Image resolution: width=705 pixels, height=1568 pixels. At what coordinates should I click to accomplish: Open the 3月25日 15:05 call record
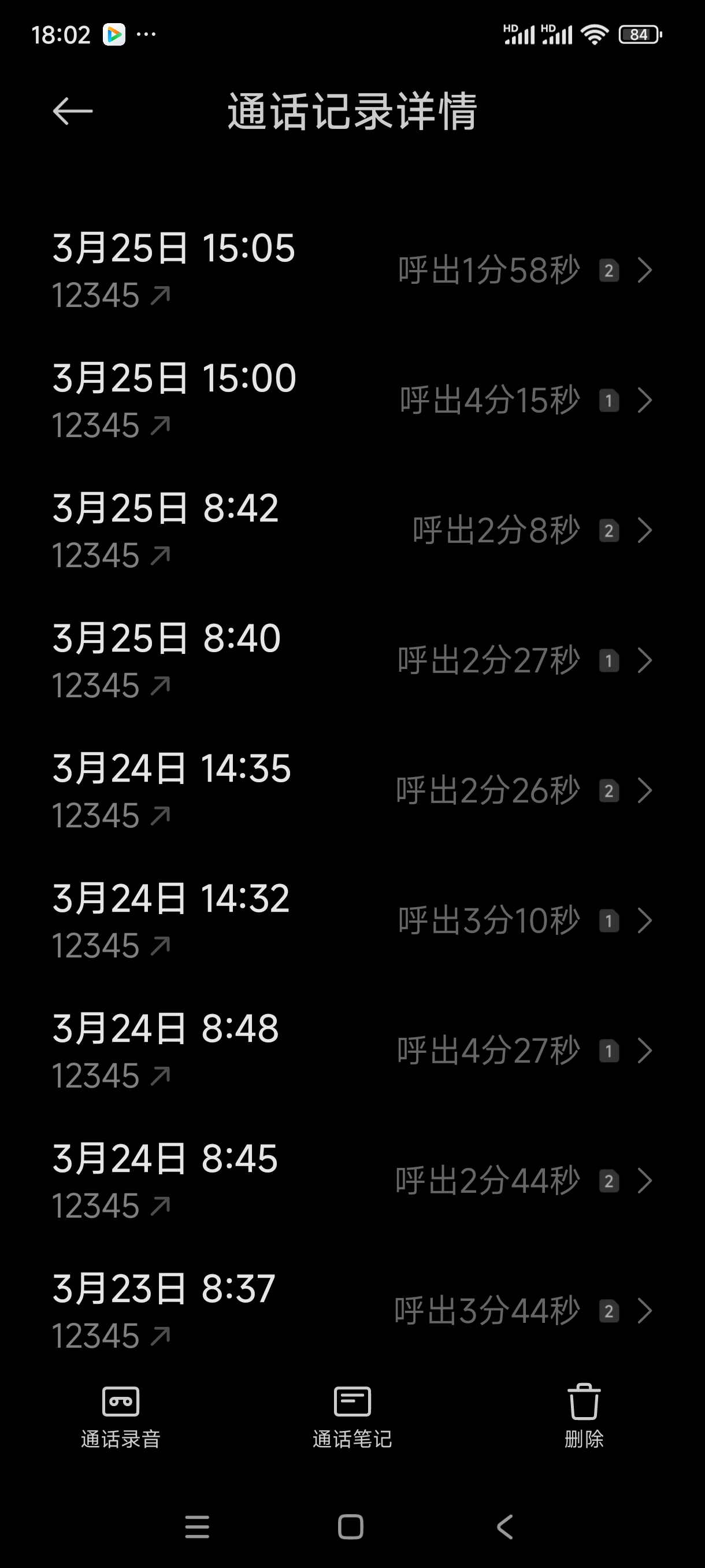(352, 270)
